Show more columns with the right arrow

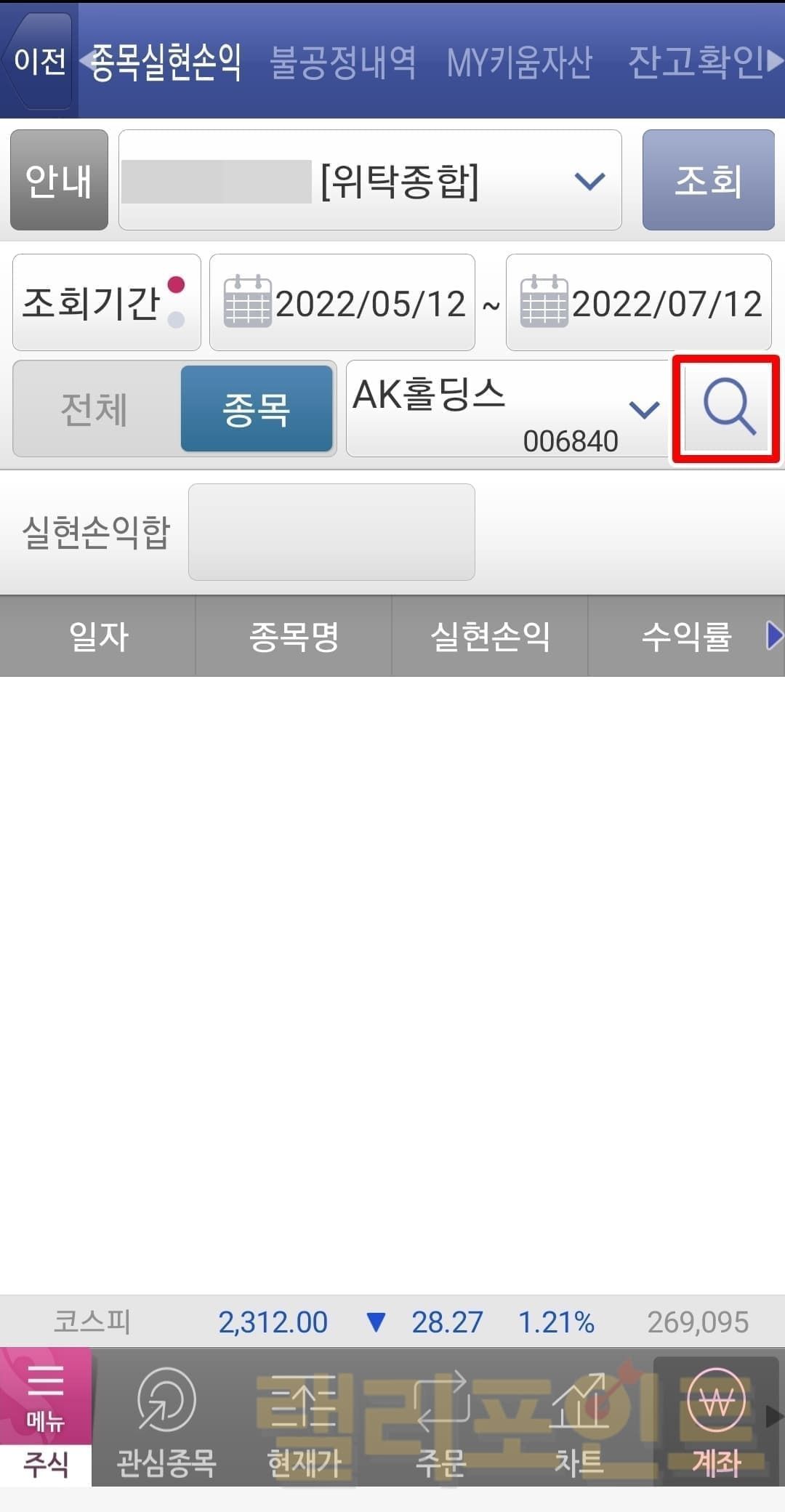tap(775, 635)
